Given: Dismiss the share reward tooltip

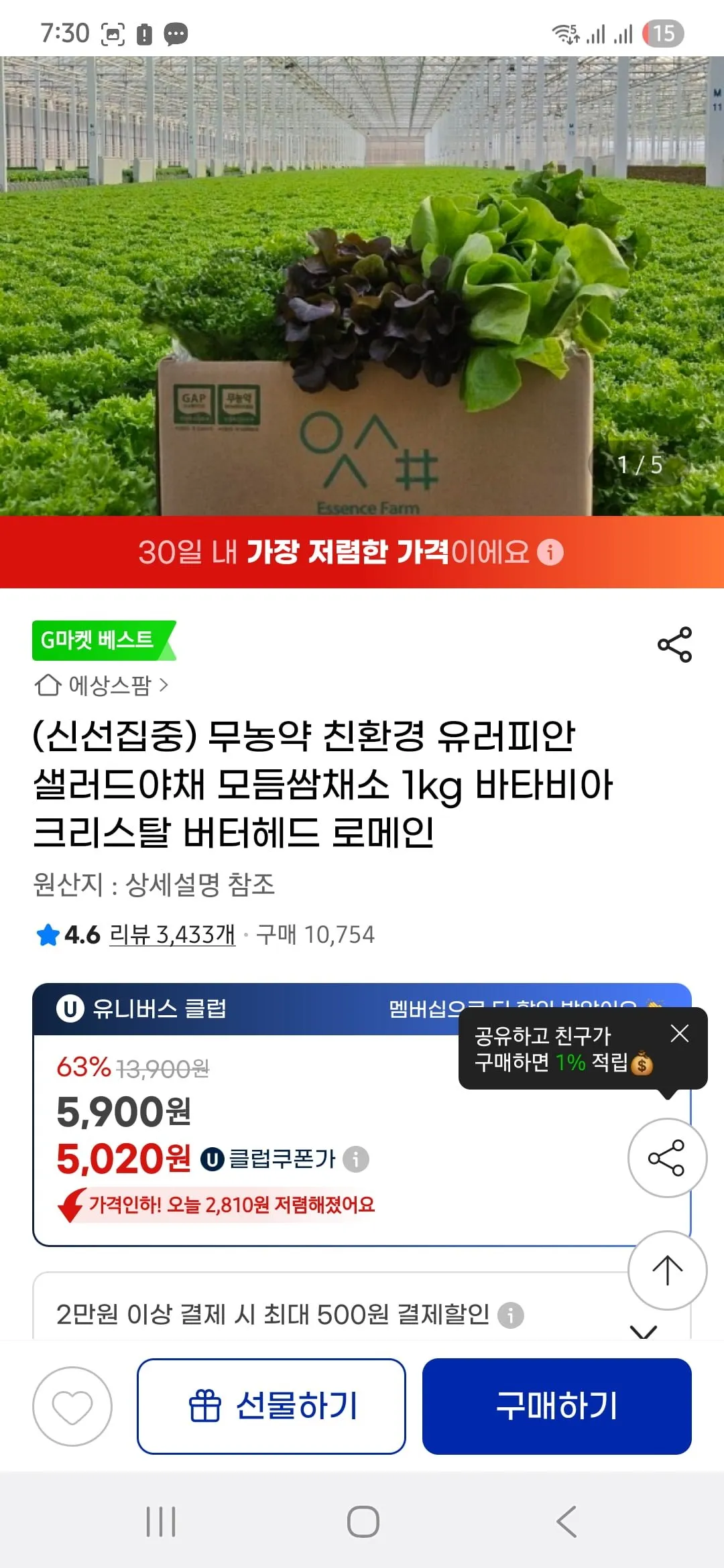Looking at the screenshot, I should pyautogui.click(x=680, y=1033).
